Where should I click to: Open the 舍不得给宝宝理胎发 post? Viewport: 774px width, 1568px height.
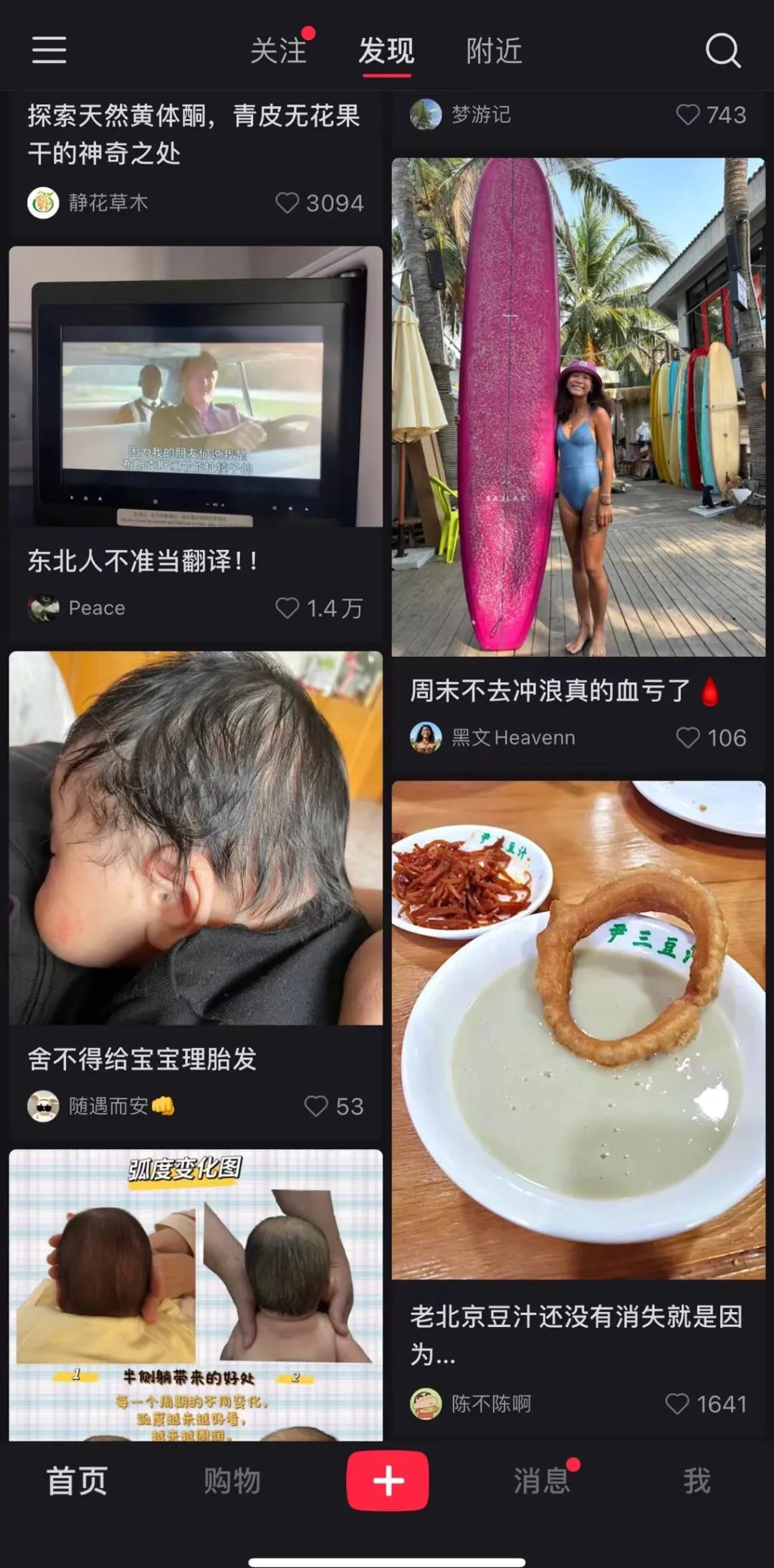(x=195, y=837)
